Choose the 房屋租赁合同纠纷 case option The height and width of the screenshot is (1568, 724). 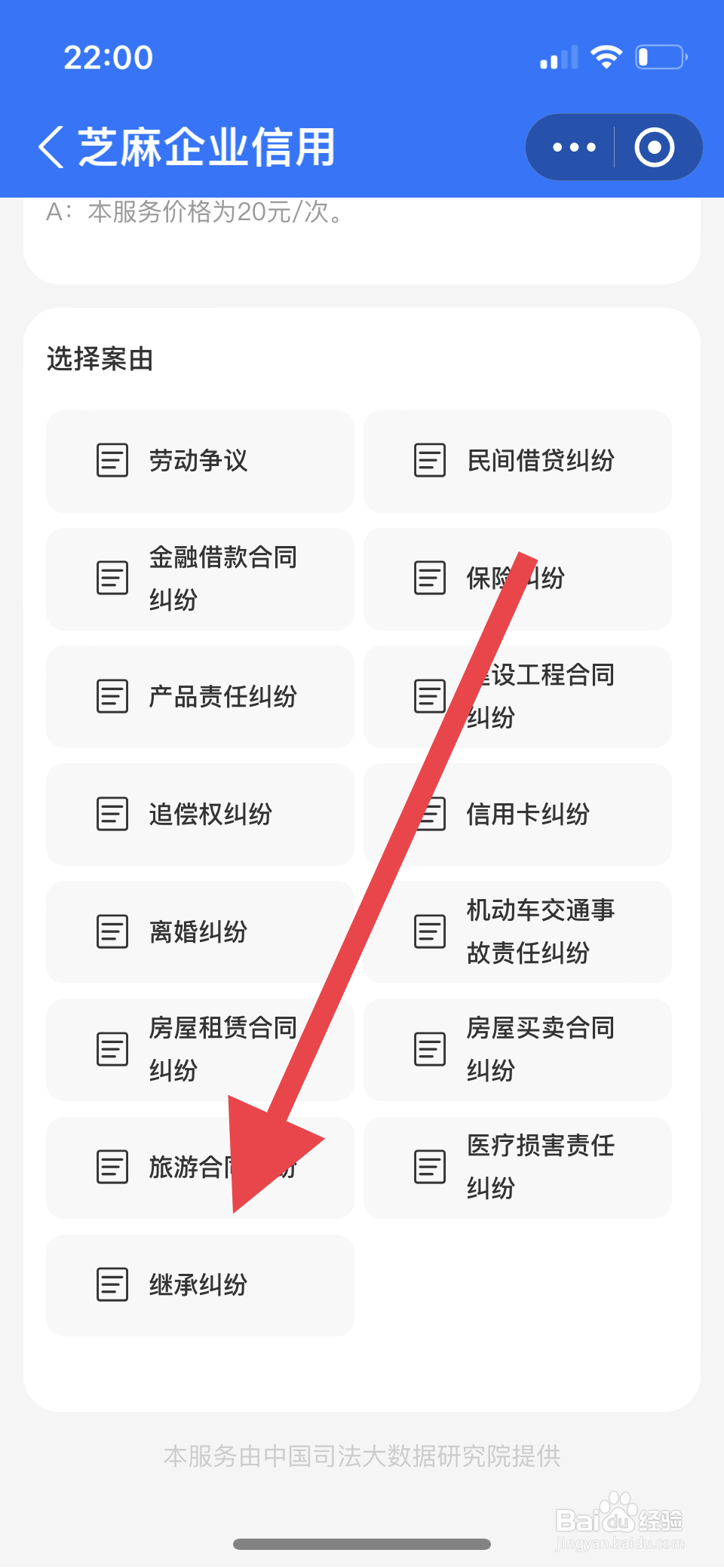[x=199, y=1050]
